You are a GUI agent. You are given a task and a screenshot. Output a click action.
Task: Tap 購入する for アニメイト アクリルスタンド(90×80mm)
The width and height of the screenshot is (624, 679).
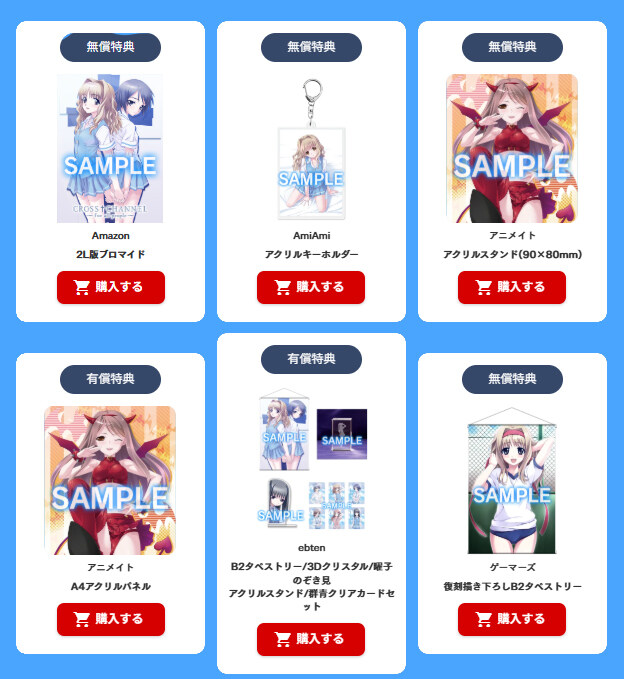point(511,287)
